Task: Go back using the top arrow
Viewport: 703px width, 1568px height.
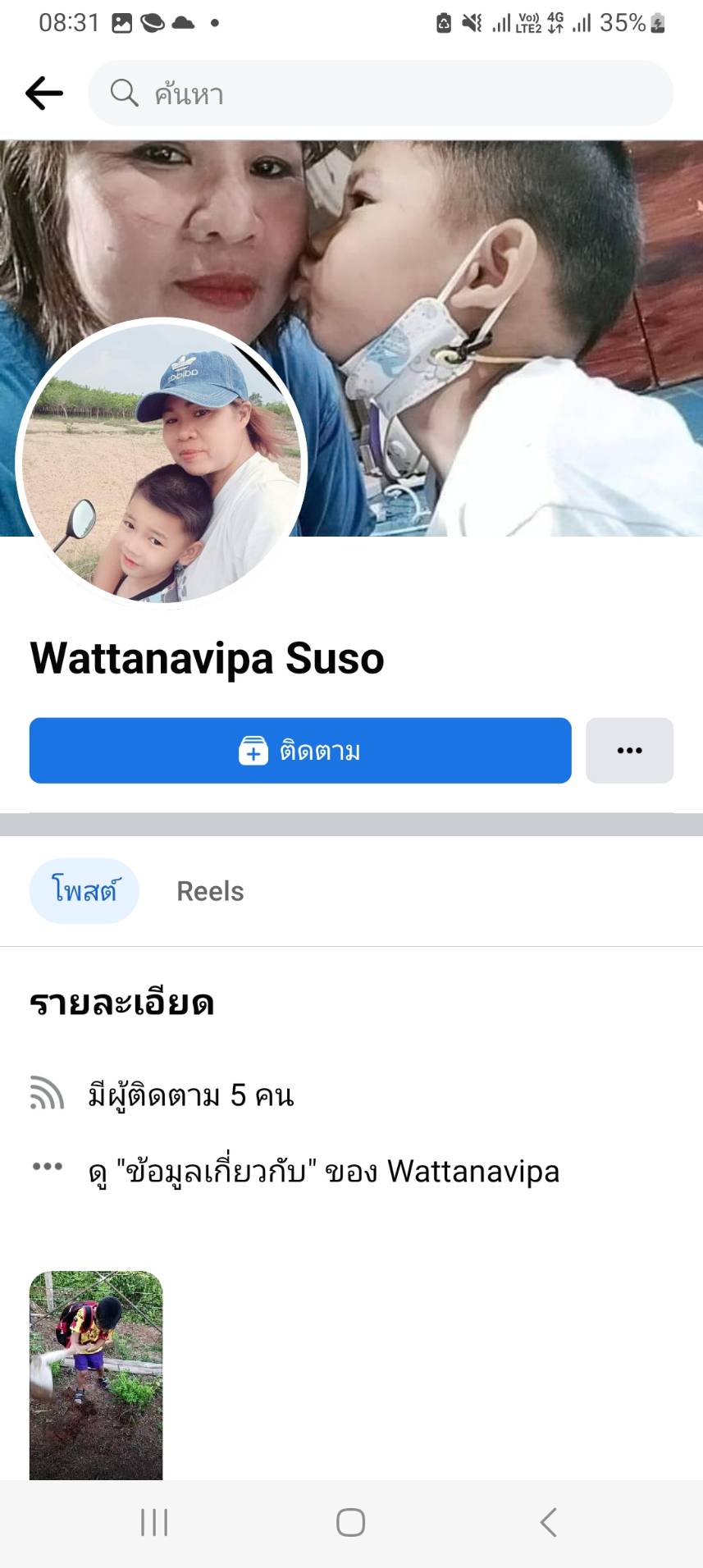Action: pos(44,94)
